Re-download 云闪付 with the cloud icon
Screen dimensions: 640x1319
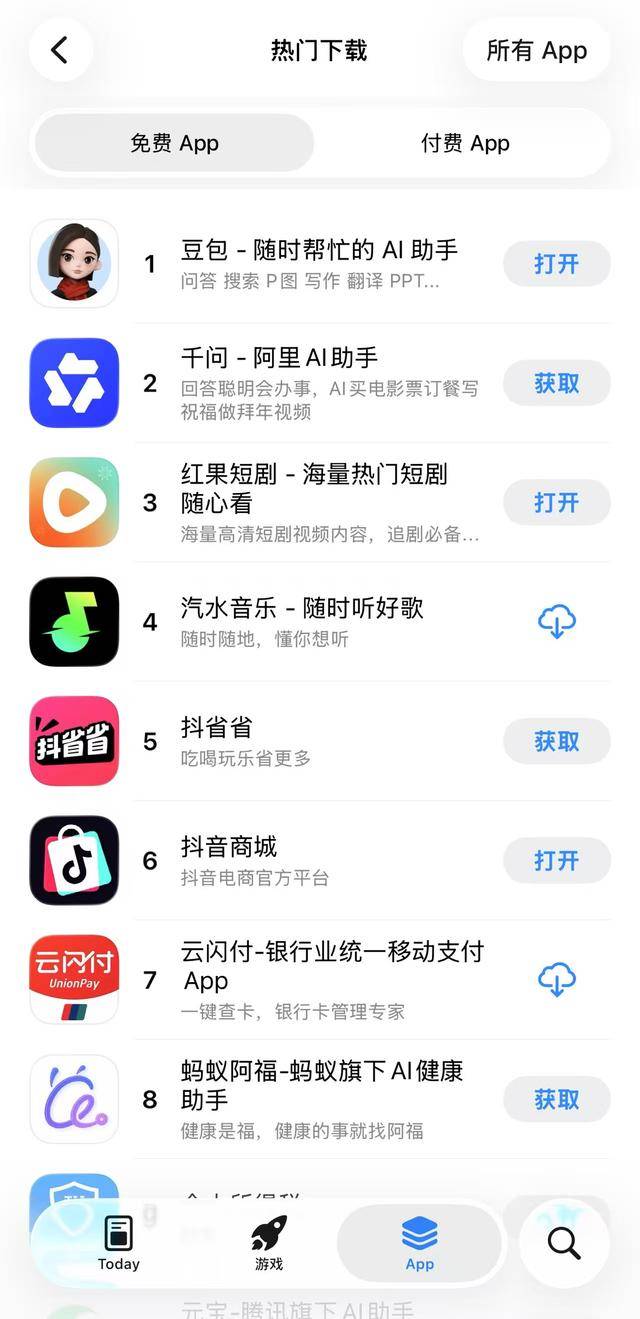click(556, 980)
